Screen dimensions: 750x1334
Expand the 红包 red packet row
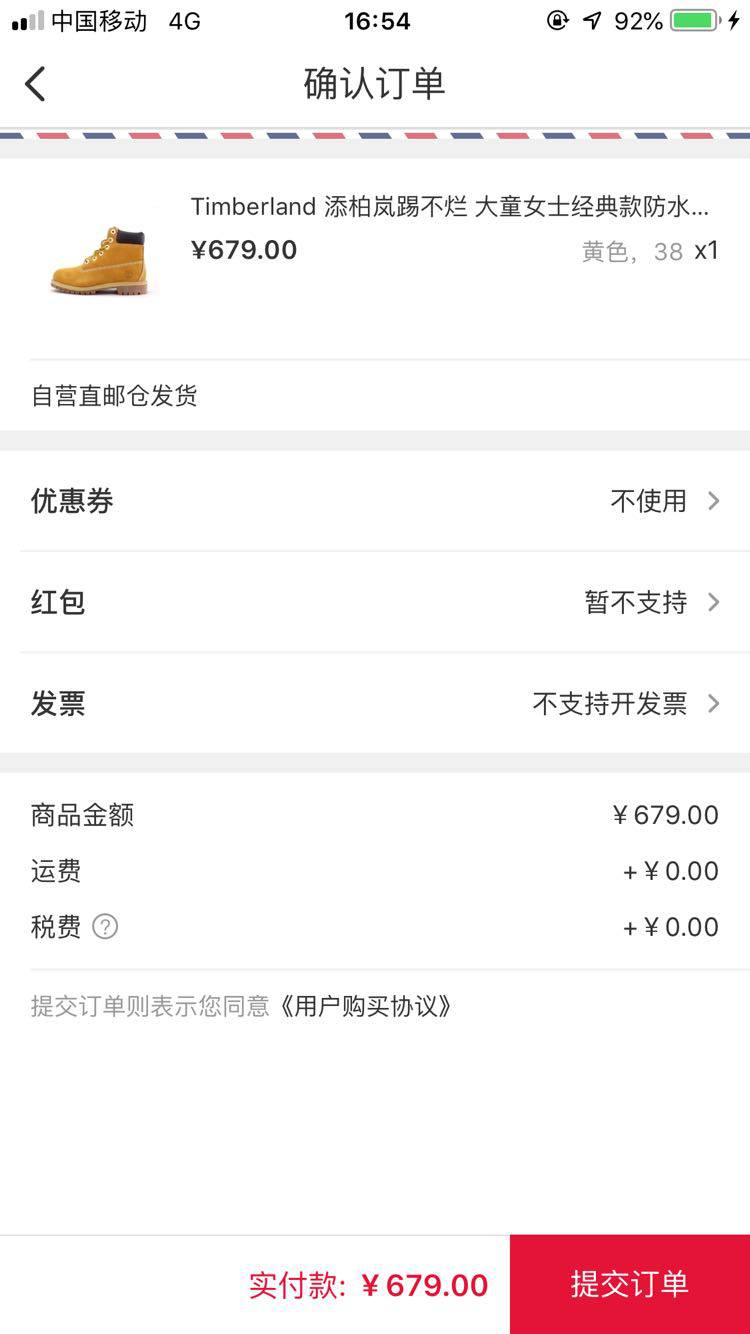(375, 602)
